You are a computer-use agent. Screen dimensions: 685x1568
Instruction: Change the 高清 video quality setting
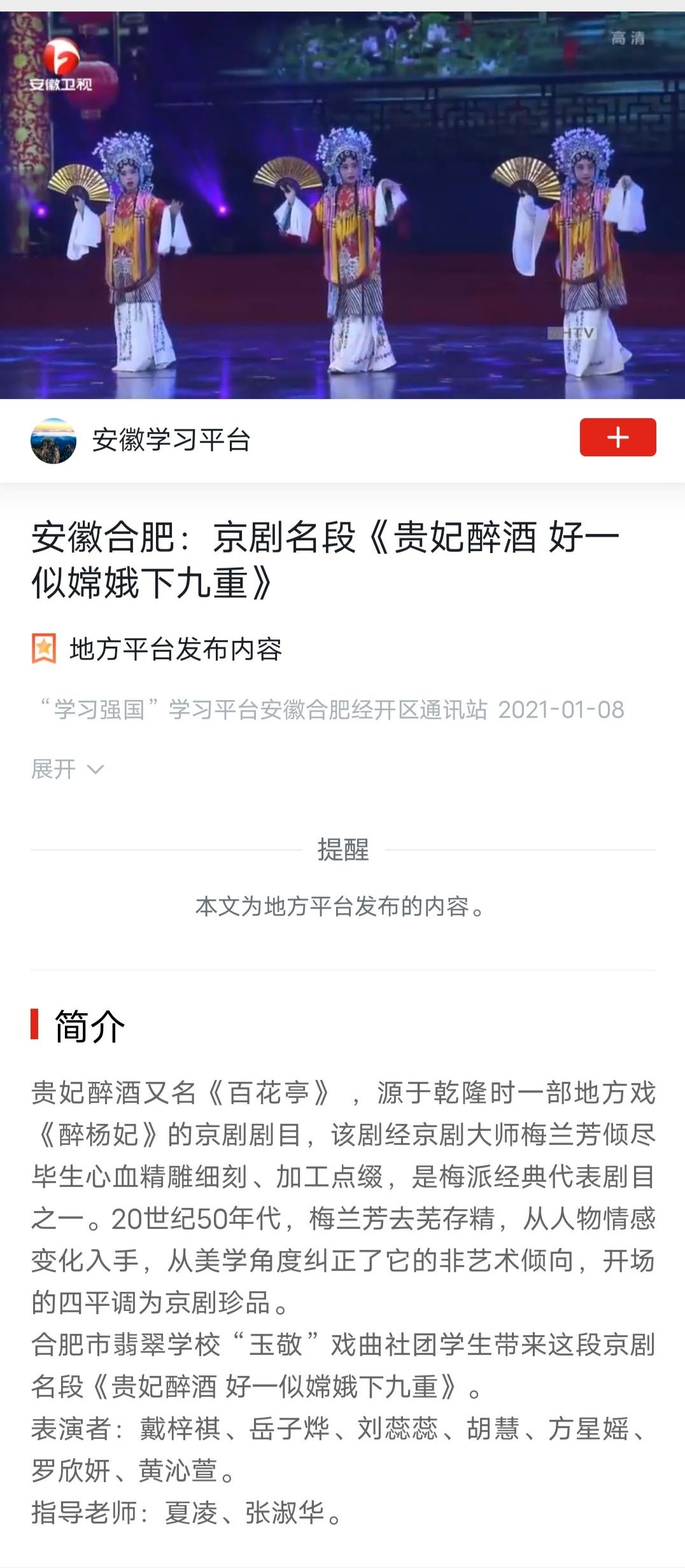[x=628, y=38]
